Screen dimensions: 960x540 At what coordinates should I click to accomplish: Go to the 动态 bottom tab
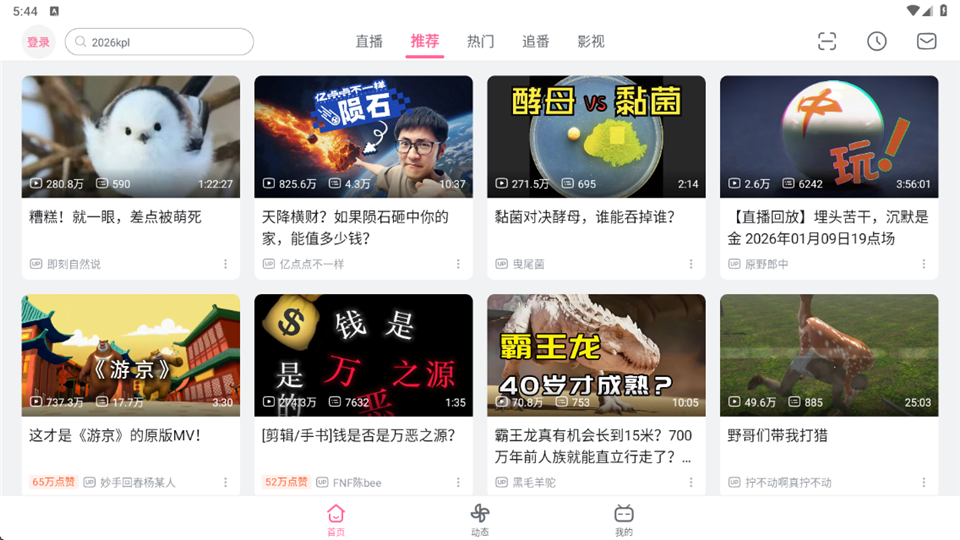[480, 520]
